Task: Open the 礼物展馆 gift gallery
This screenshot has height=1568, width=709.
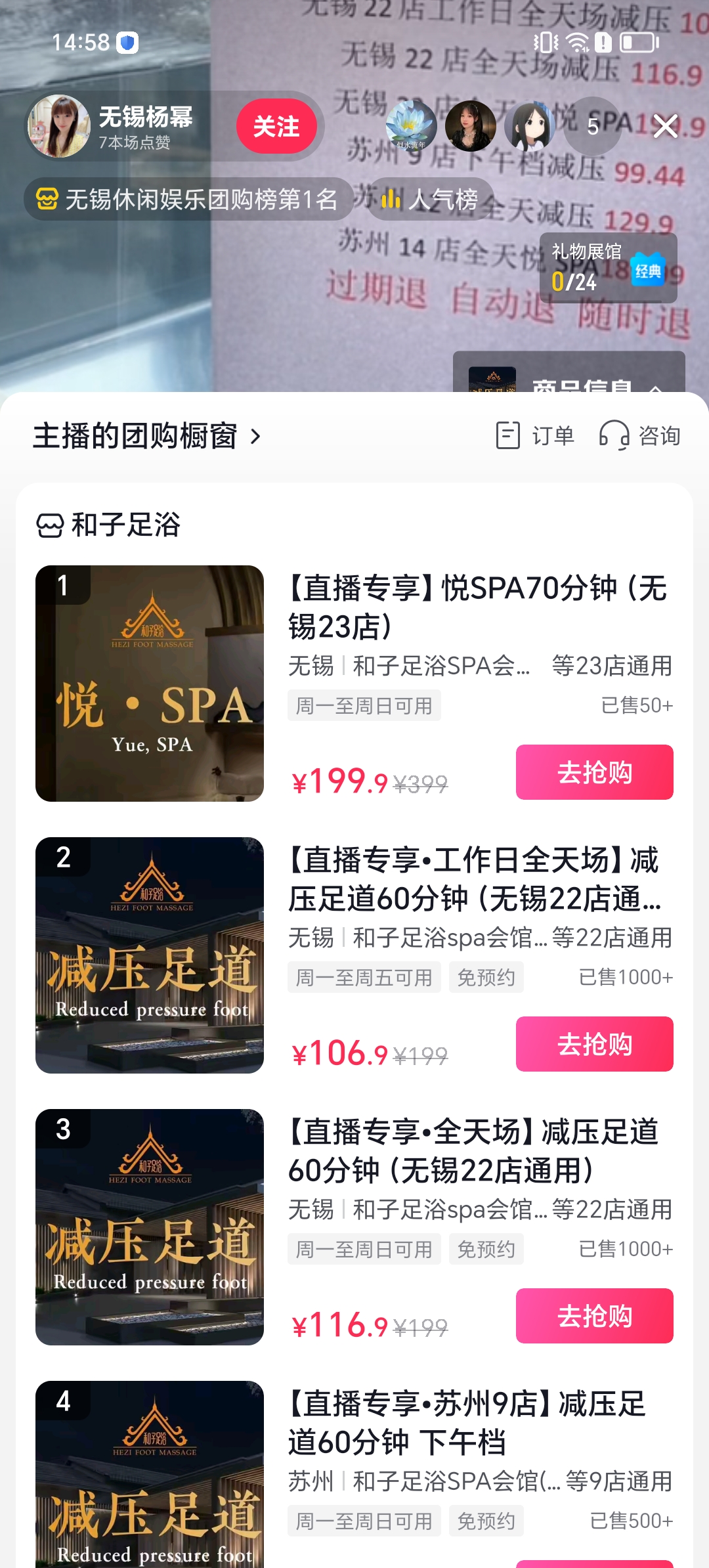Action: [x=608, y=267]
